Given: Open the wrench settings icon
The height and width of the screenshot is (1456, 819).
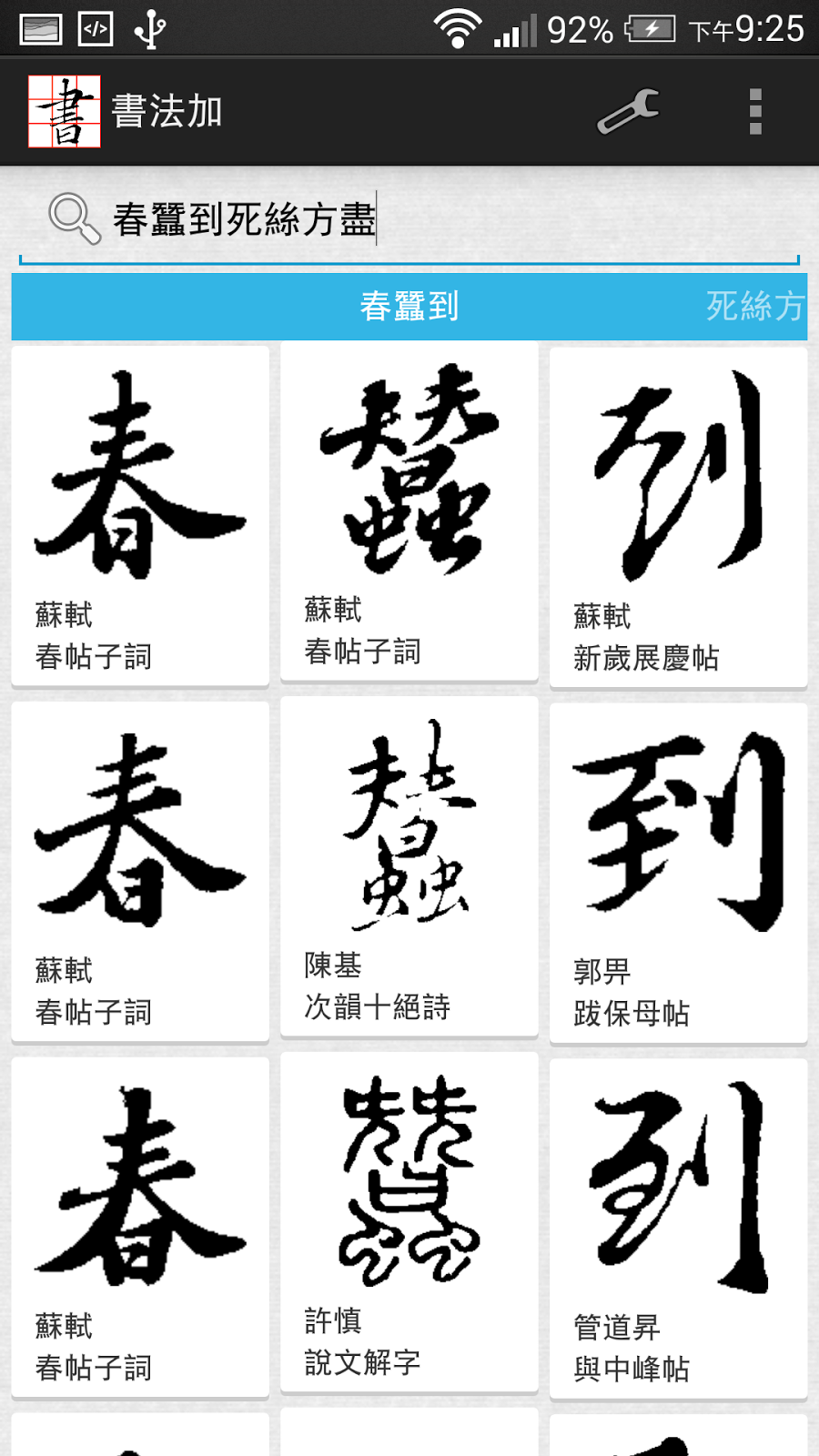Looking at the screenshot, I should [x=628, y=112].
